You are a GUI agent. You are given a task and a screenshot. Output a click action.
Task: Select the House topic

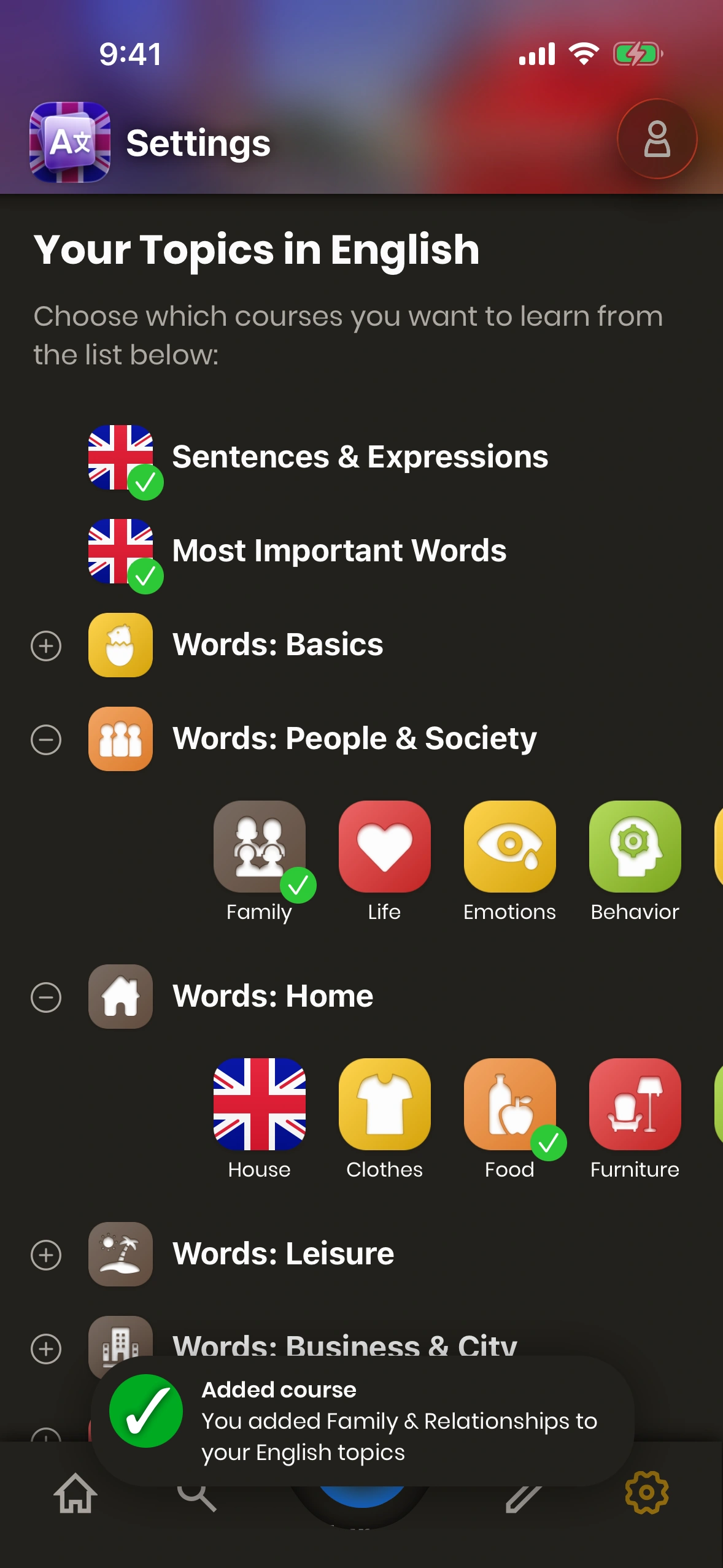click(260, 1105)
